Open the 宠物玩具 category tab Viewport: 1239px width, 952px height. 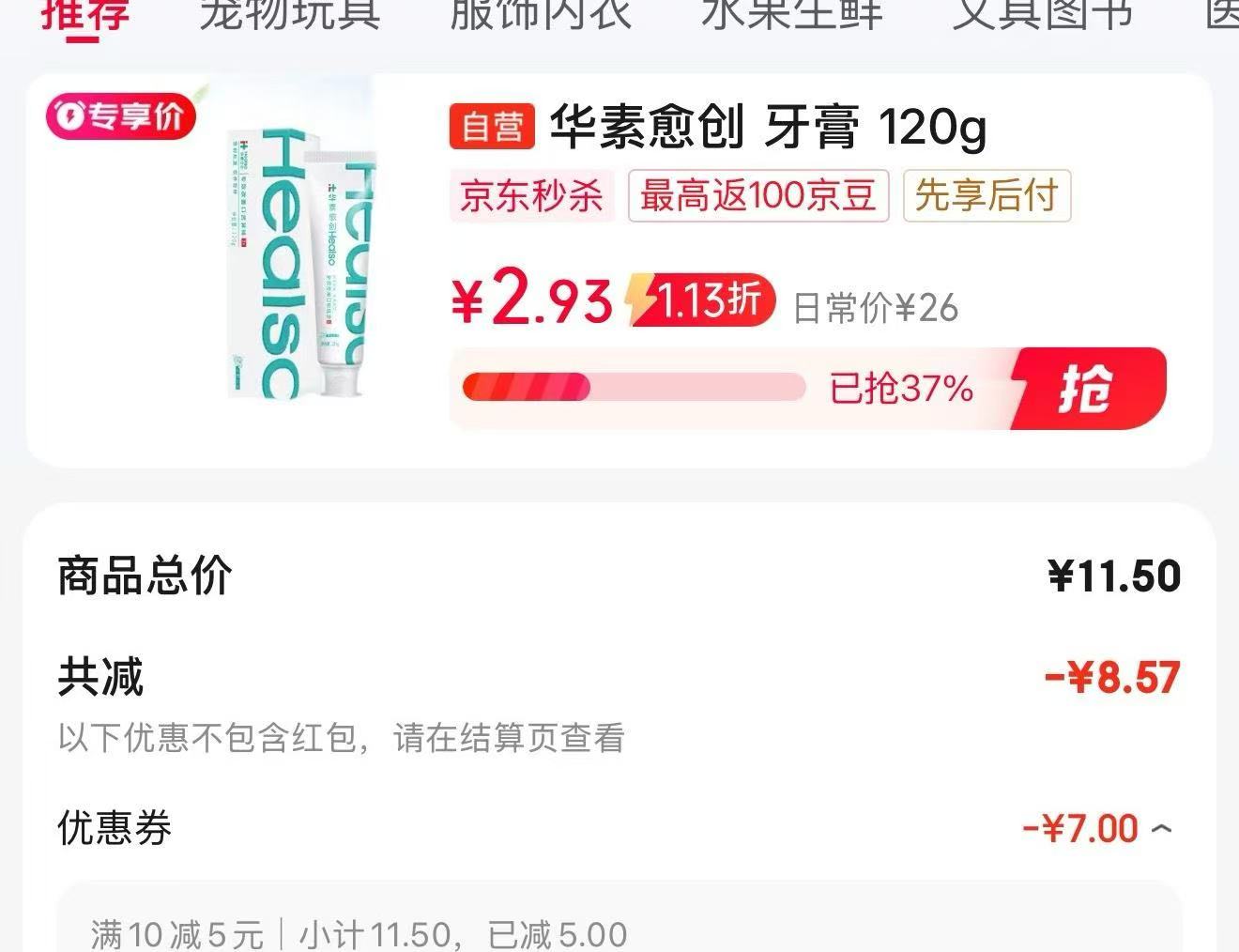290,14
